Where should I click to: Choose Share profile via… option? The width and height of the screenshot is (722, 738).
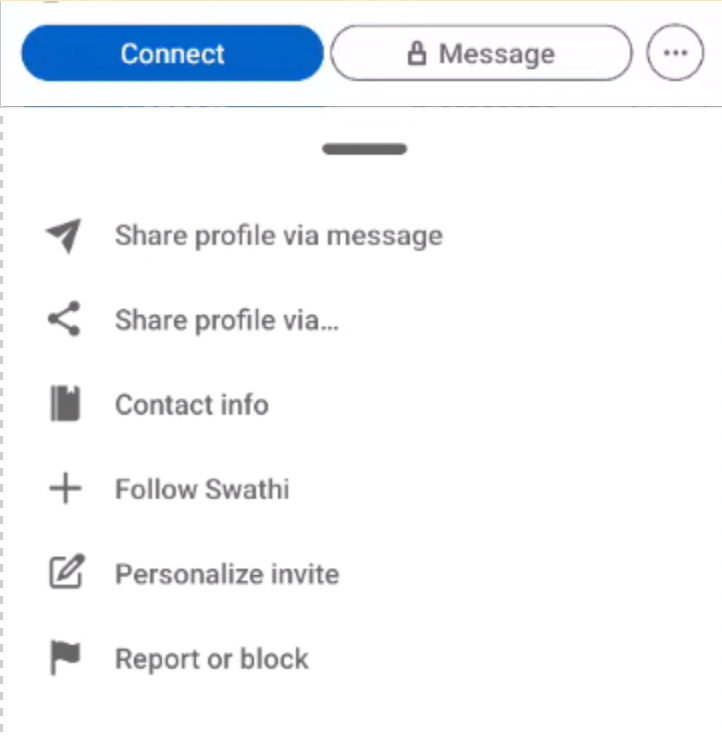pos(226,321)
